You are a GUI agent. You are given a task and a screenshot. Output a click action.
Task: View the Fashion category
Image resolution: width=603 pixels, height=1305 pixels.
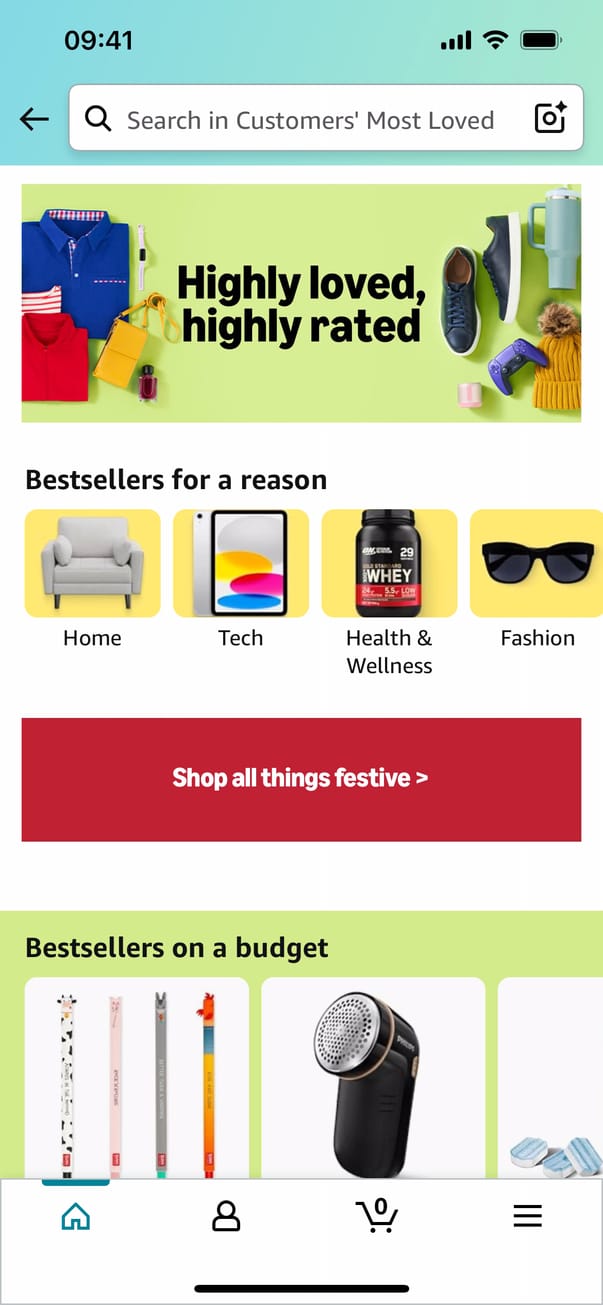[537, 580]
